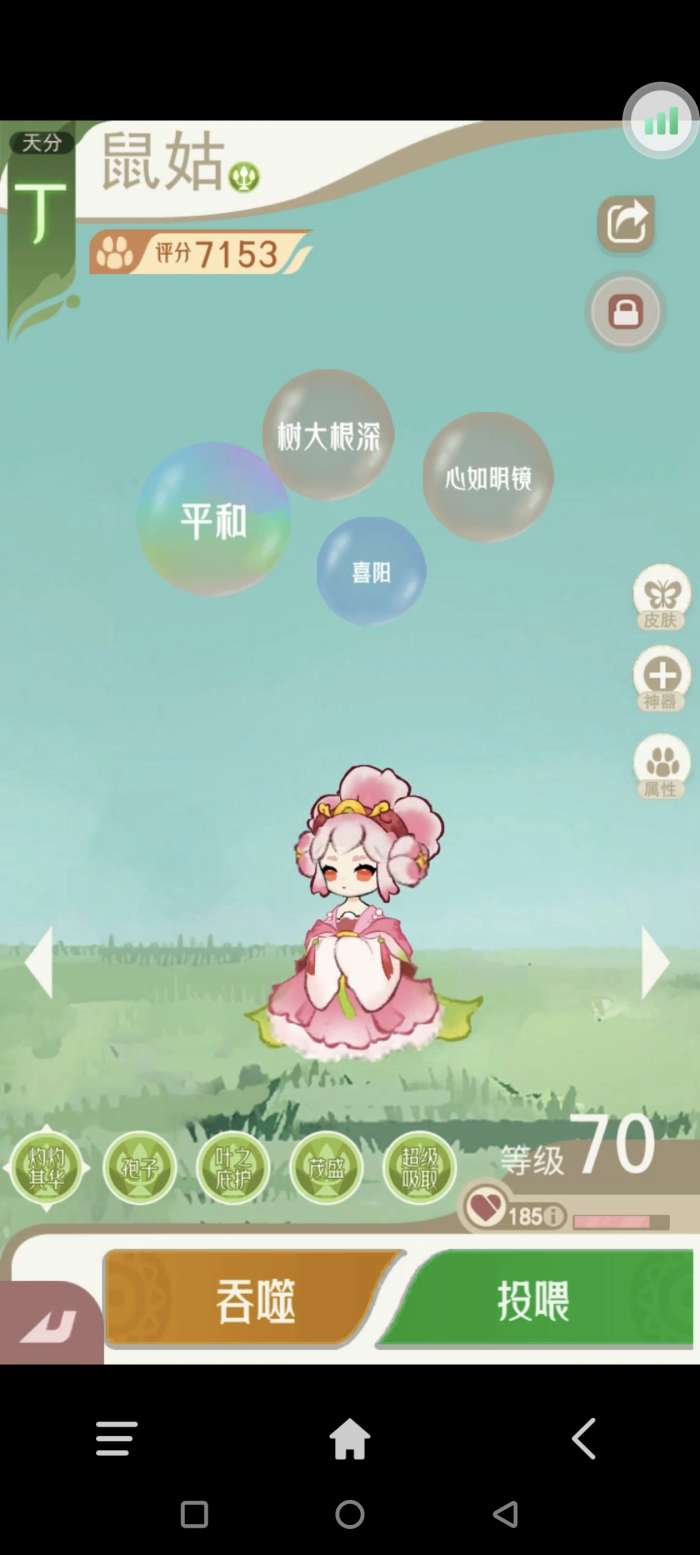
Task: View the 属性 attributes panel
Action: coord(661,766)
